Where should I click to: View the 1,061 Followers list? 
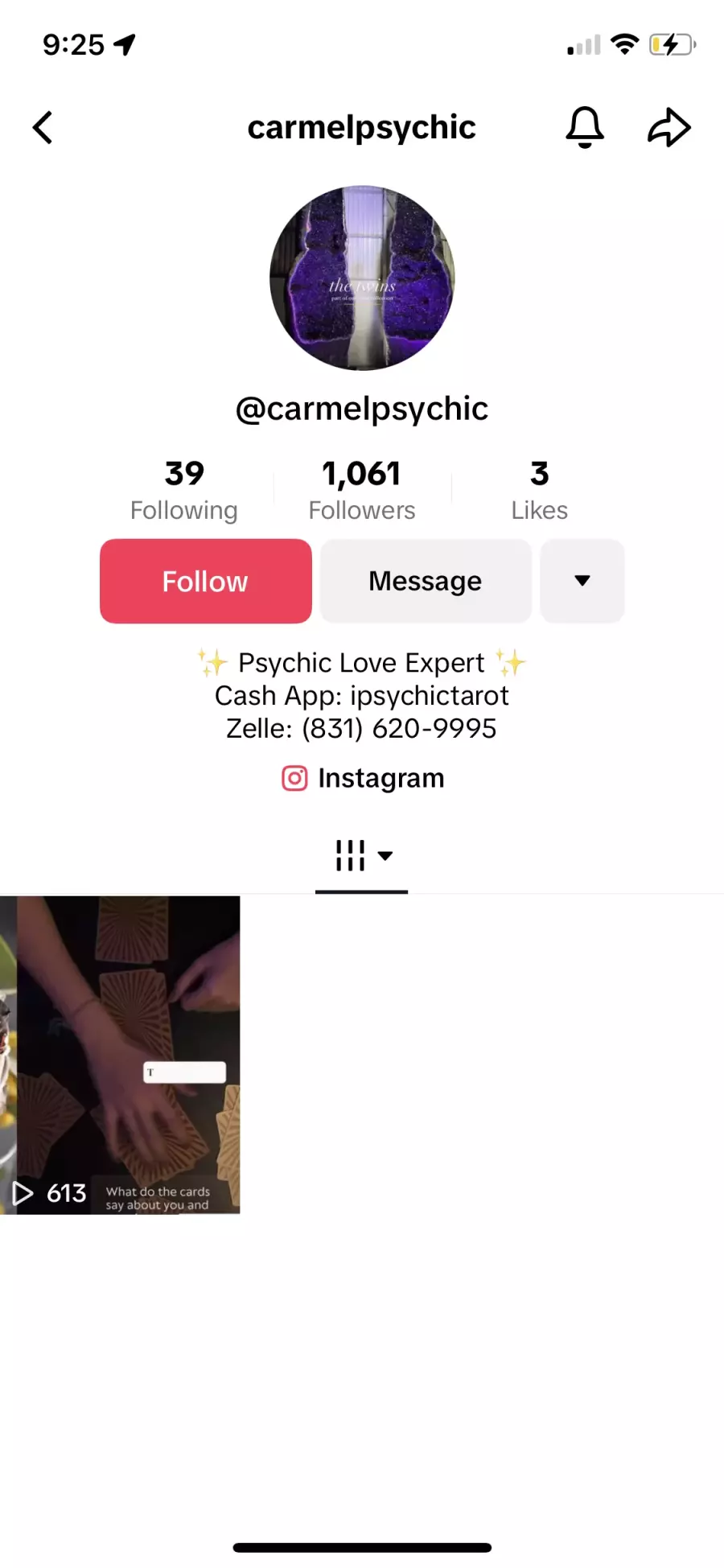point(362,490)
